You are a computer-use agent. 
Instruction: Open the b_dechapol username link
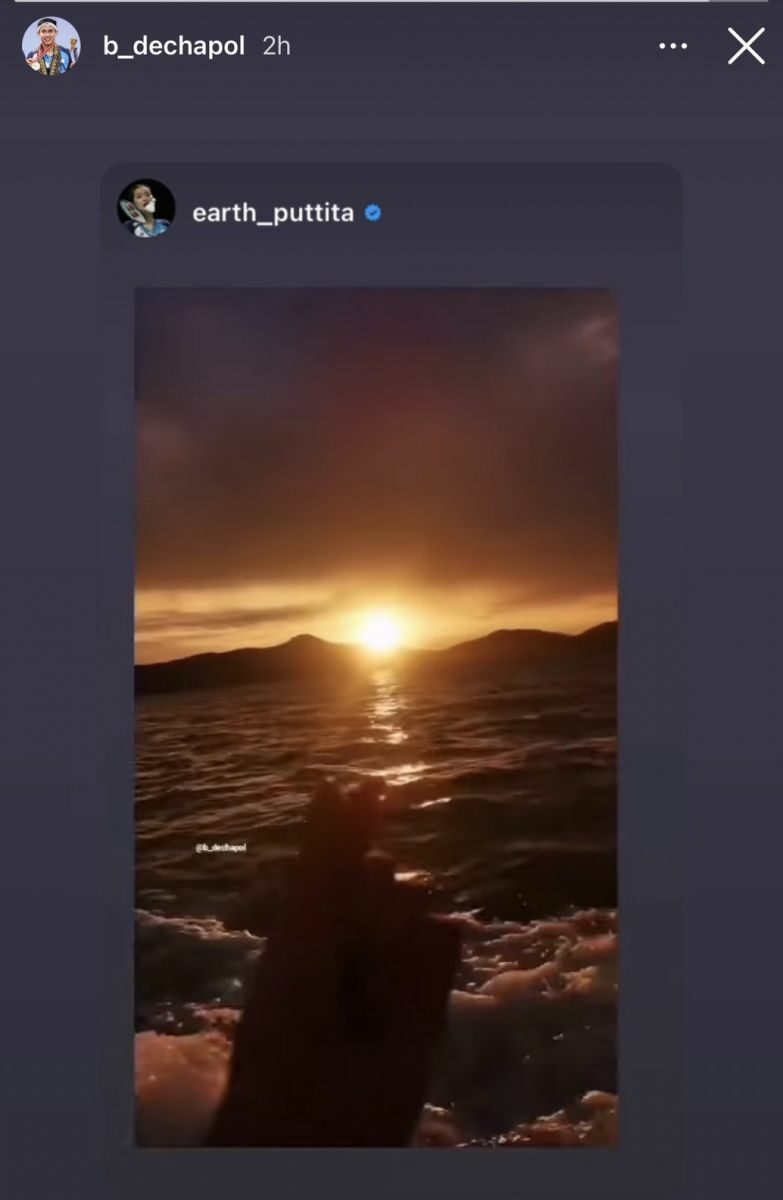pyautogui.click(x=174, y=46)
